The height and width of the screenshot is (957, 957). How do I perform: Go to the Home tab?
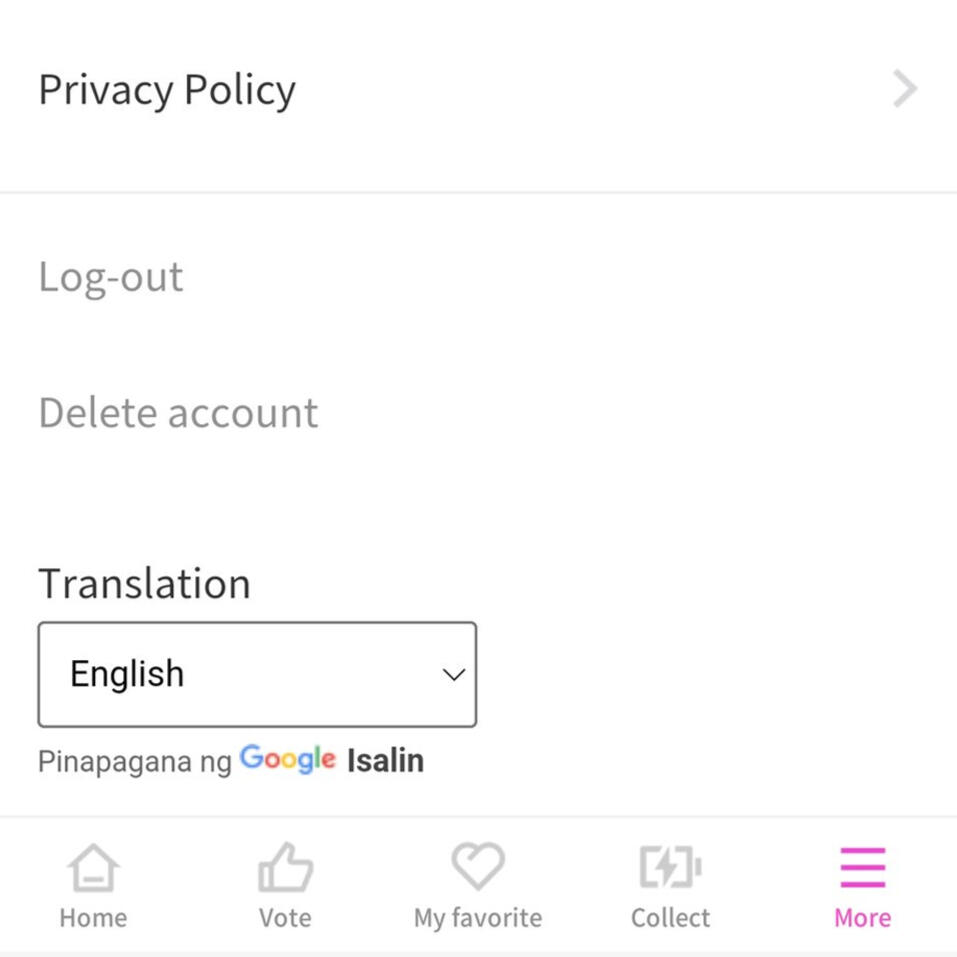(x=93, y=886)
